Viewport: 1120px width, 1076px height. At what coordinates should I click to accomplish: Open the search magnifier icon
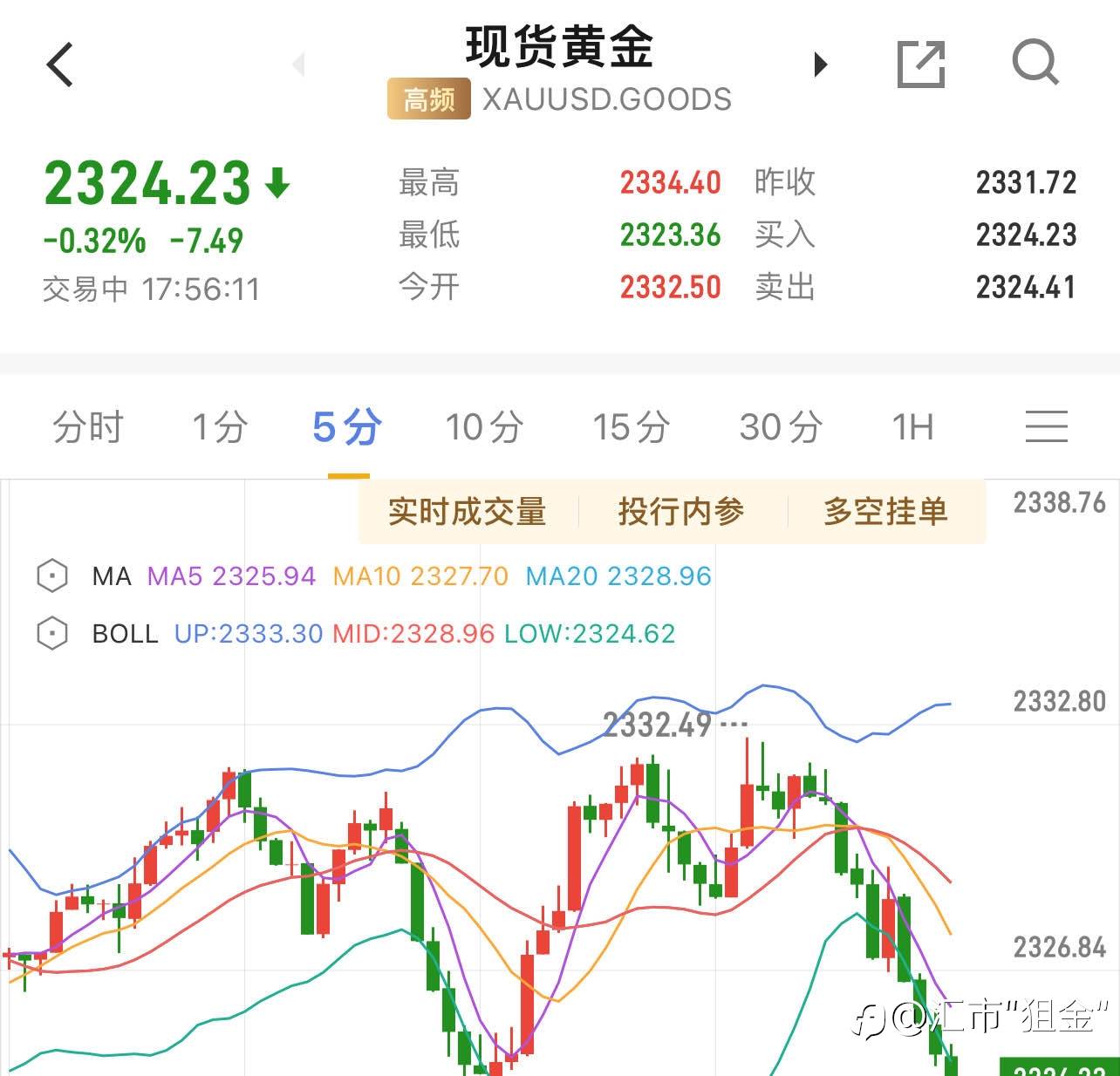[1035, 63]
